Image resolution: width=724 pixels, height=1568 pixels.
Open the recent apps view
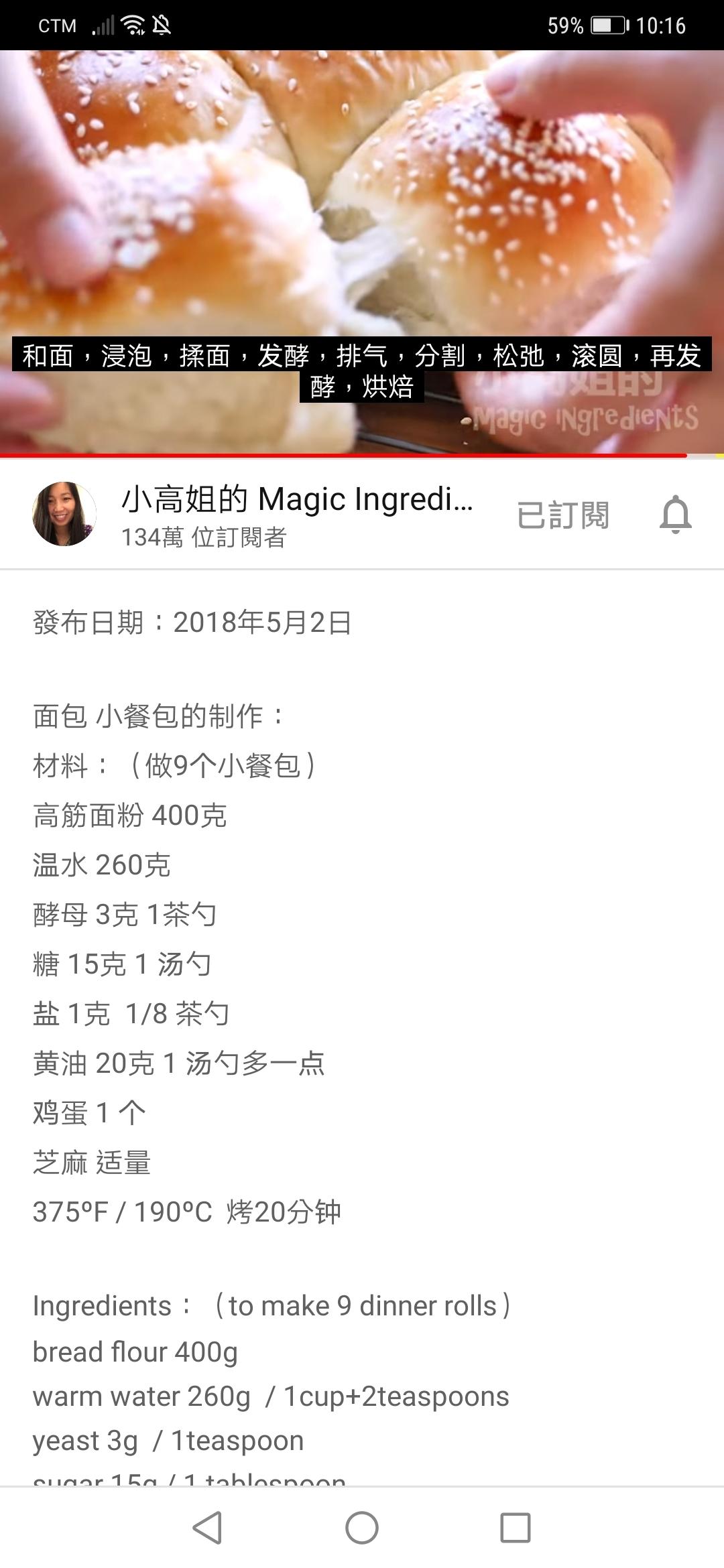[x=516, y=1528]
